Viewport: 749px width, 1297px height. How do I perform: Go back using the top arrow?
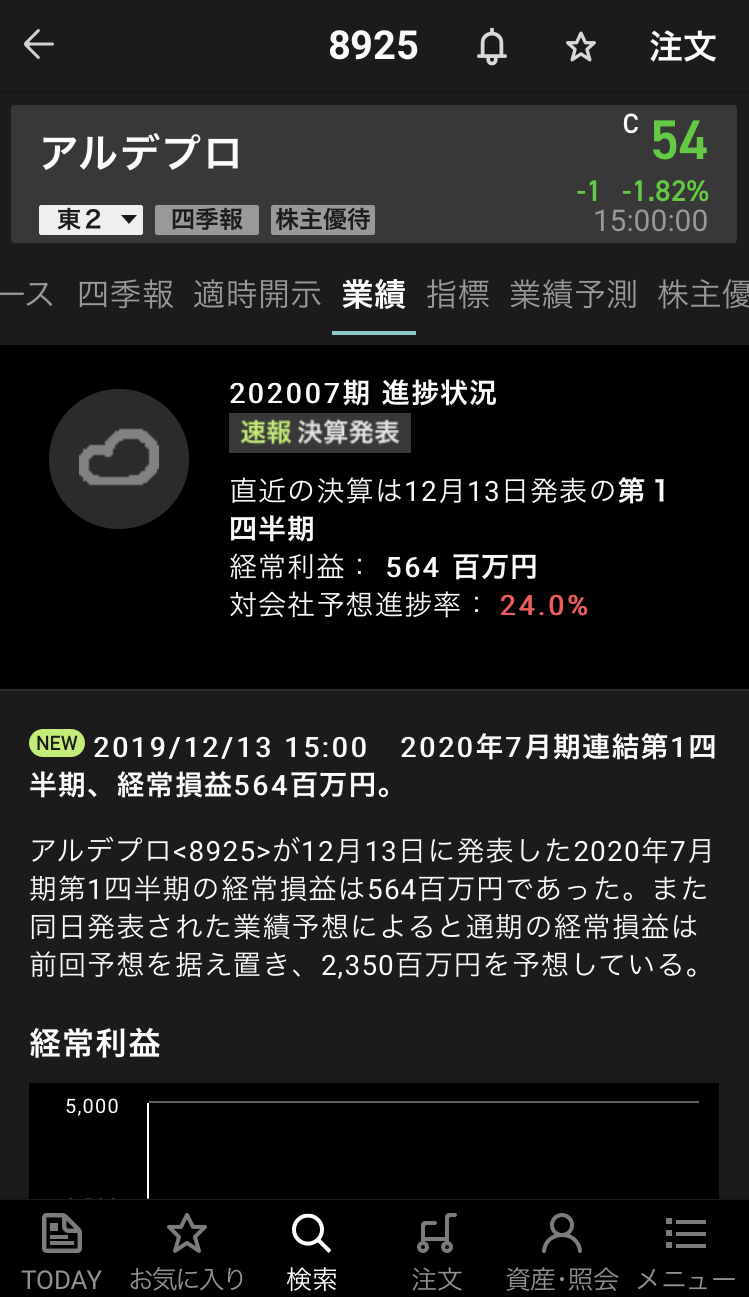pos(39,45)
